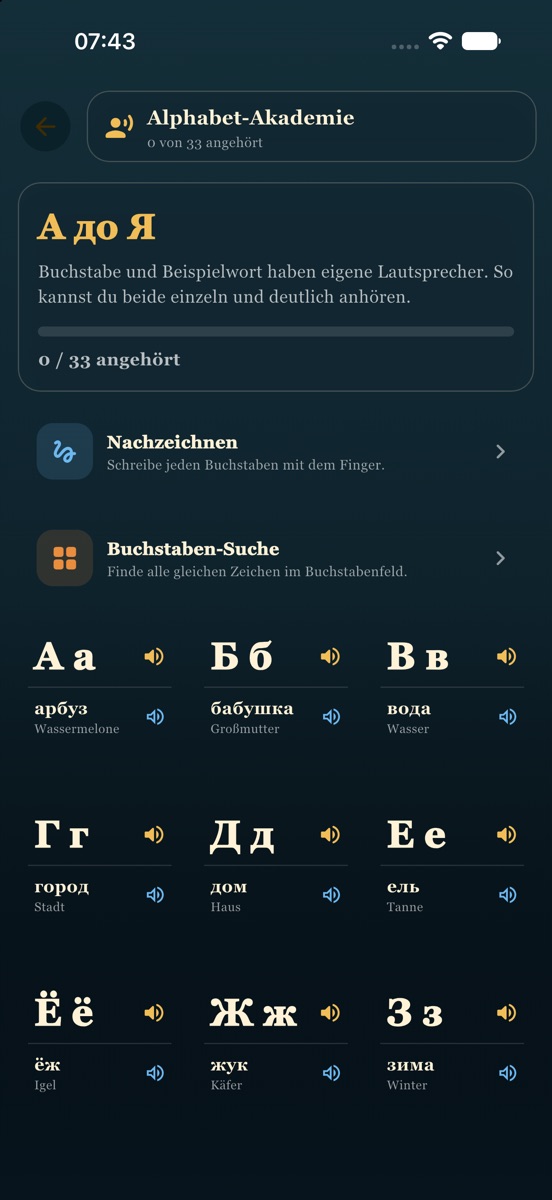Listen to the word бабушка
The width and height of the screenshot is (552, 1200).
(x=331, y=717)
